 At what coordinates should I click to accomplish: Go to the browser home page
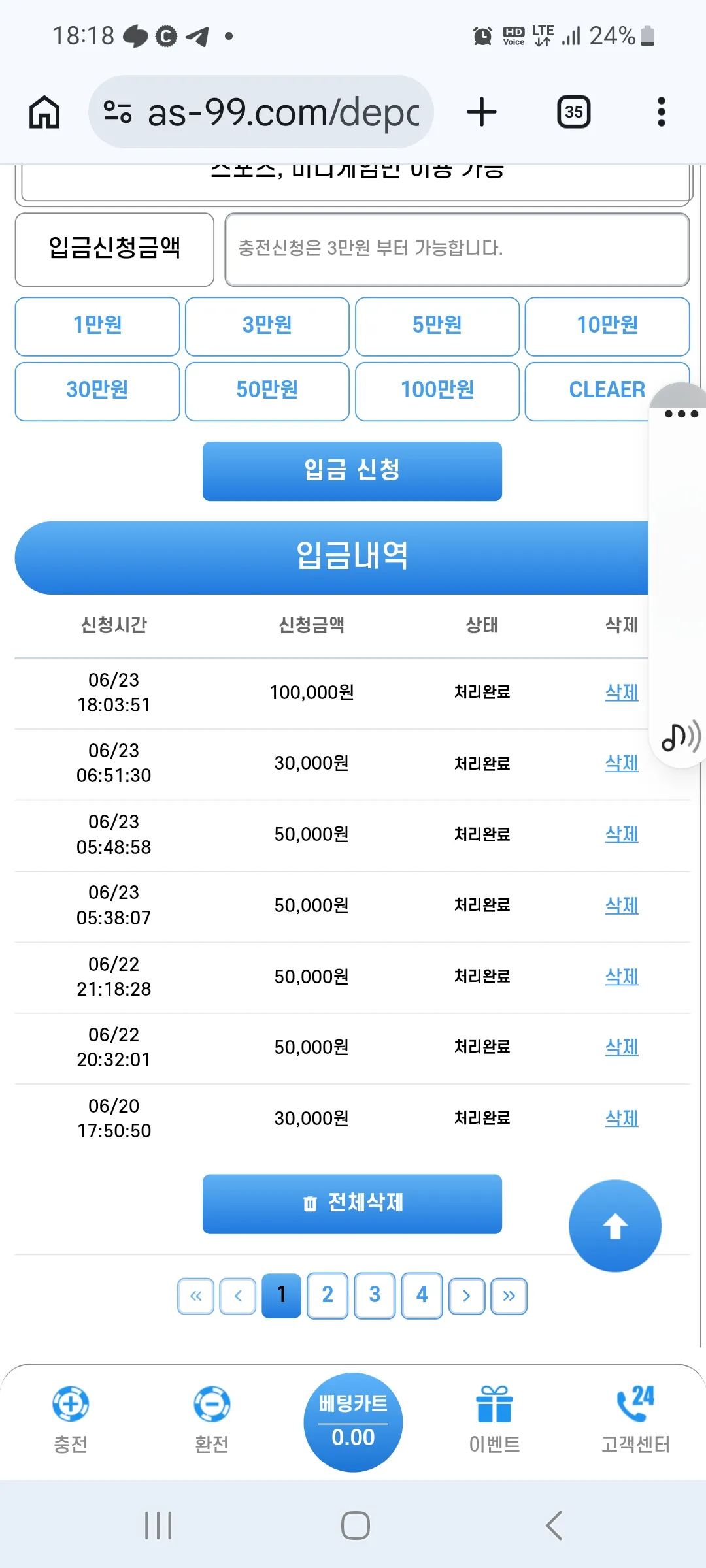point(44,112)
